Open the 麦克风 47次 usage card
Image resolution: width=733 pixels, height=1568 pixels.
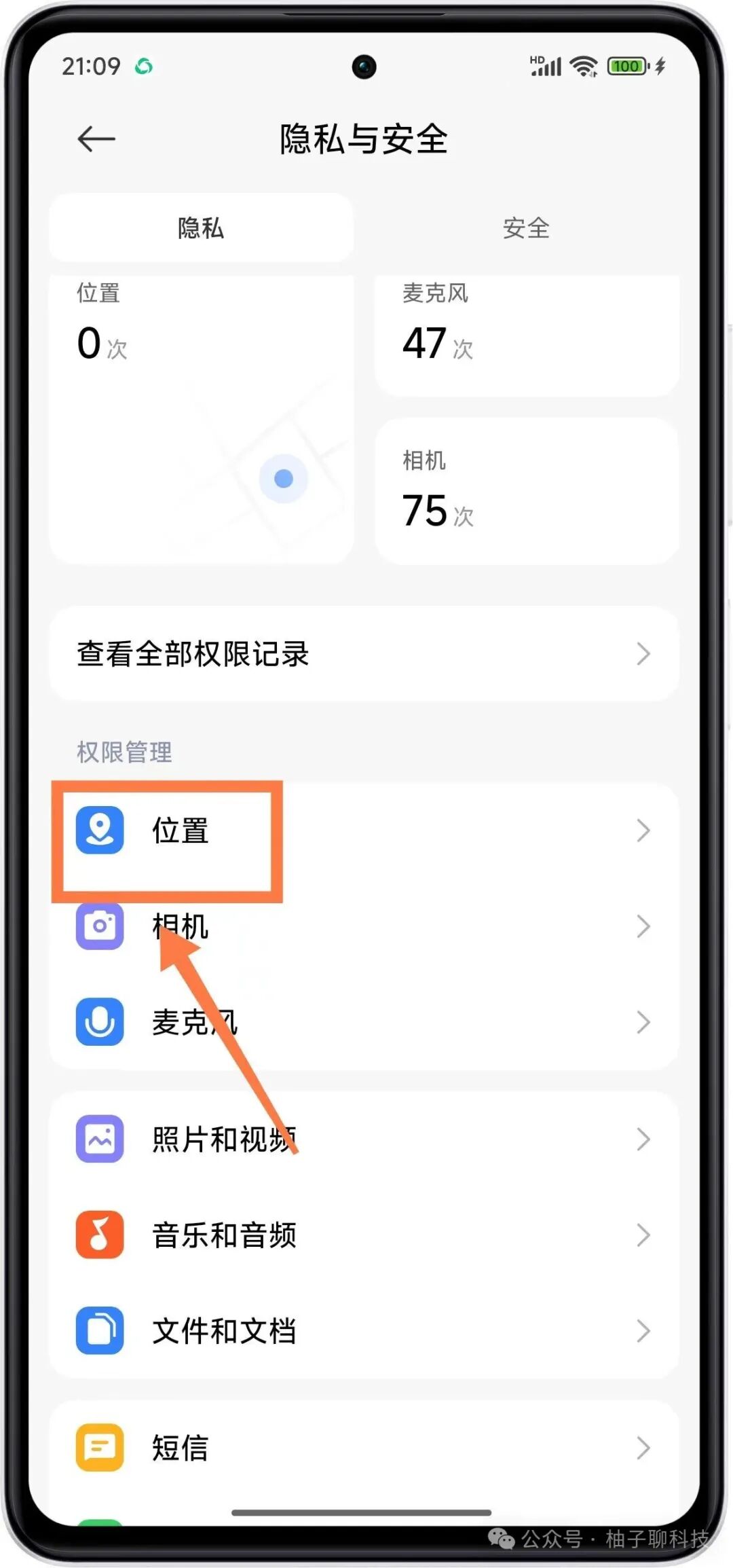(526, 336)
